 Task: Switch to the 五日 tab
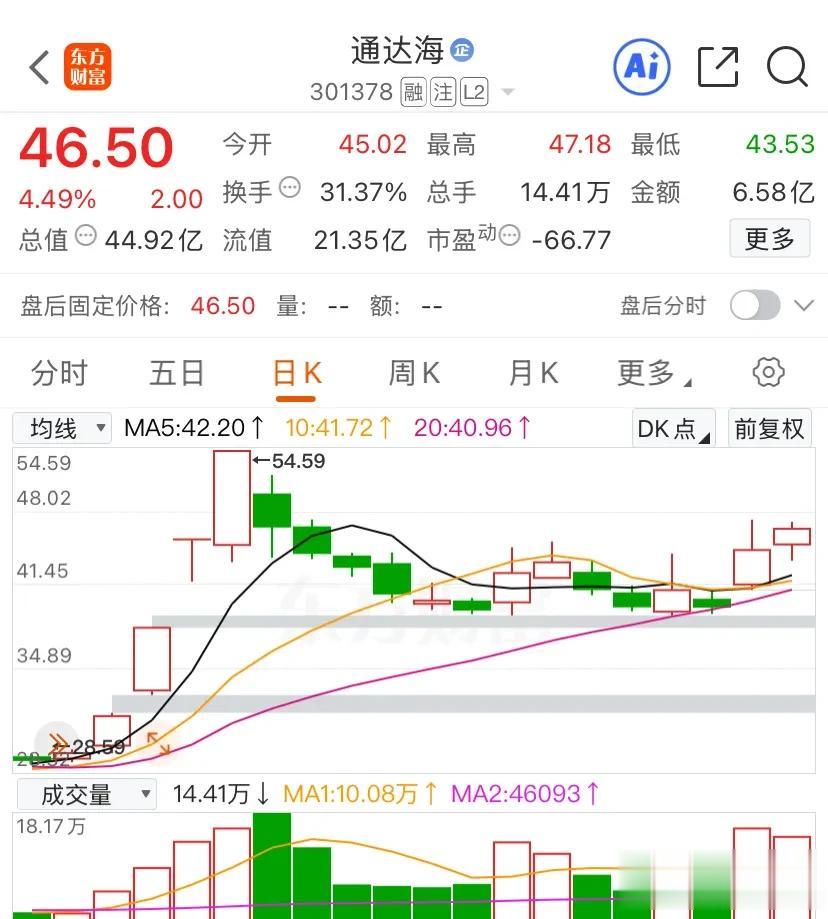click(177, 373)
